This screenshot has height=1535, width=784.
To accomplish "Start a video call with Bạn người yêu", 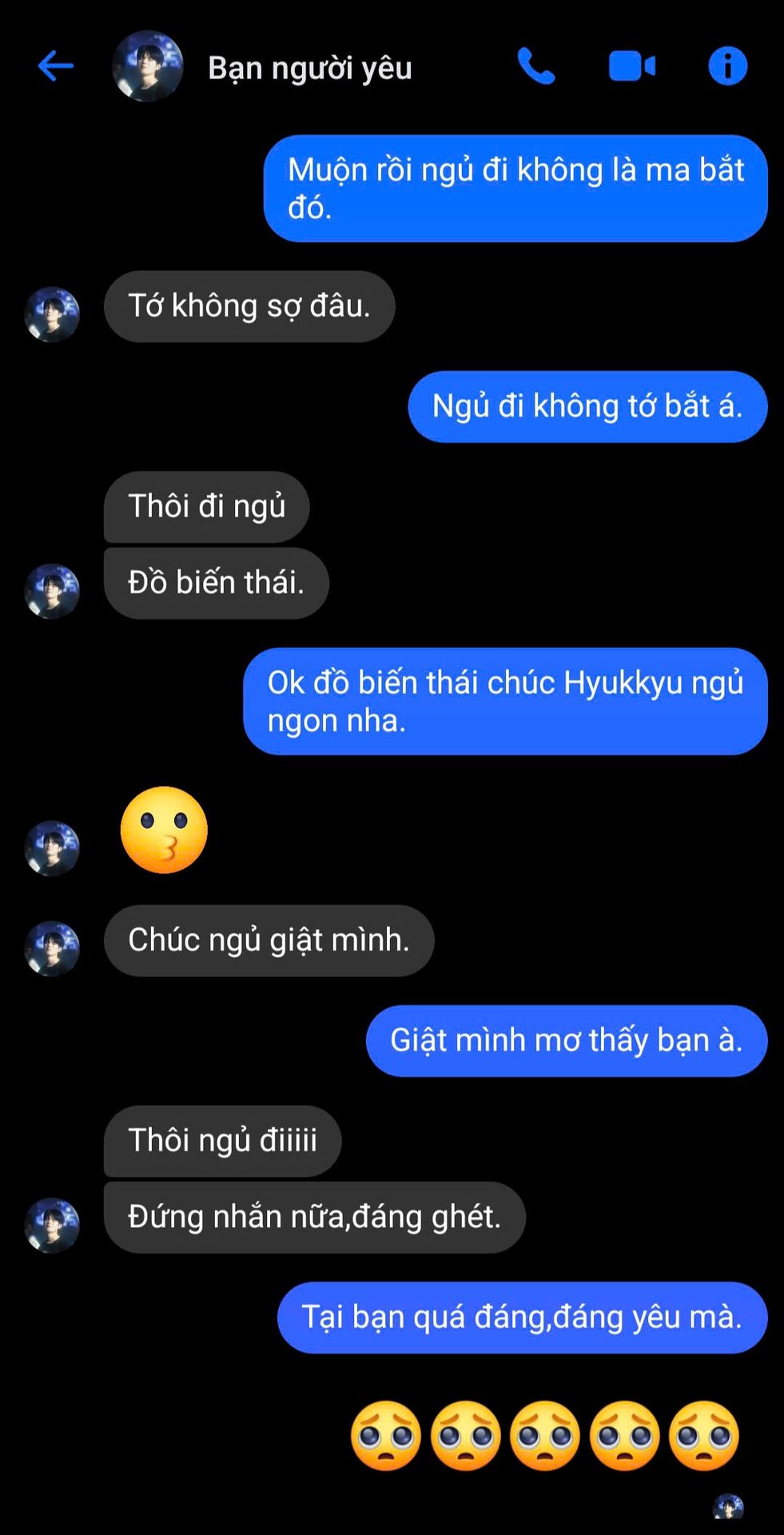I will [631, 66].
